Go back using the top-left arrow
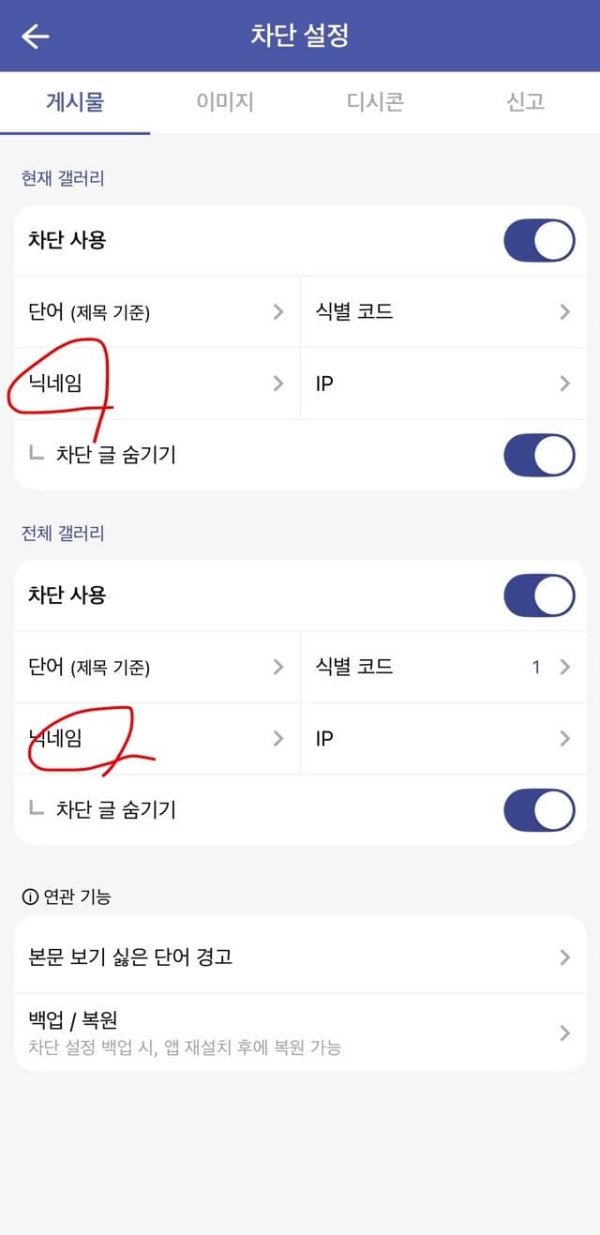This screenshot has width=600, height=1235. (36, 37)
